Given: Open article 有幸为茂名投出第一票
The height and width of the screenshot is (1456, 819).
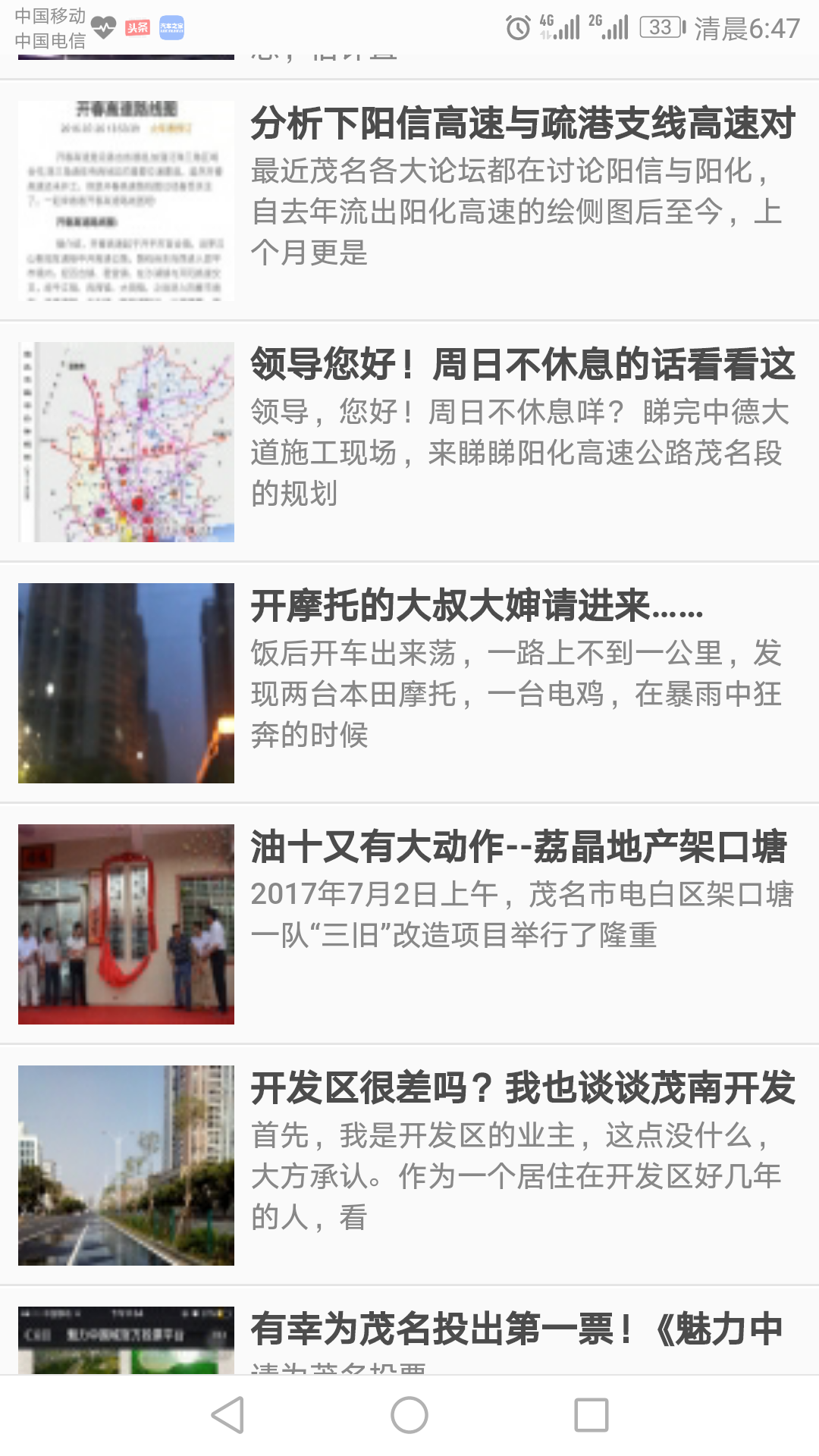Looking at the screenshot, I should tap(517, 1329).
